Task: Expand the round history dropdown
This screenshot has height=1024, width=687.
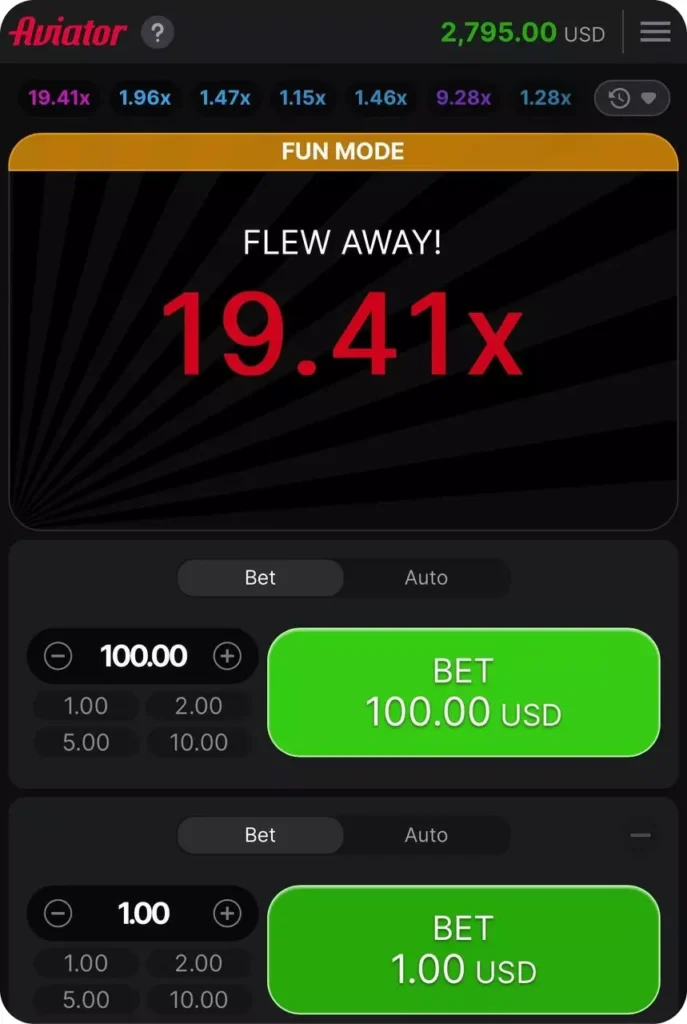Action: [632, 98]
